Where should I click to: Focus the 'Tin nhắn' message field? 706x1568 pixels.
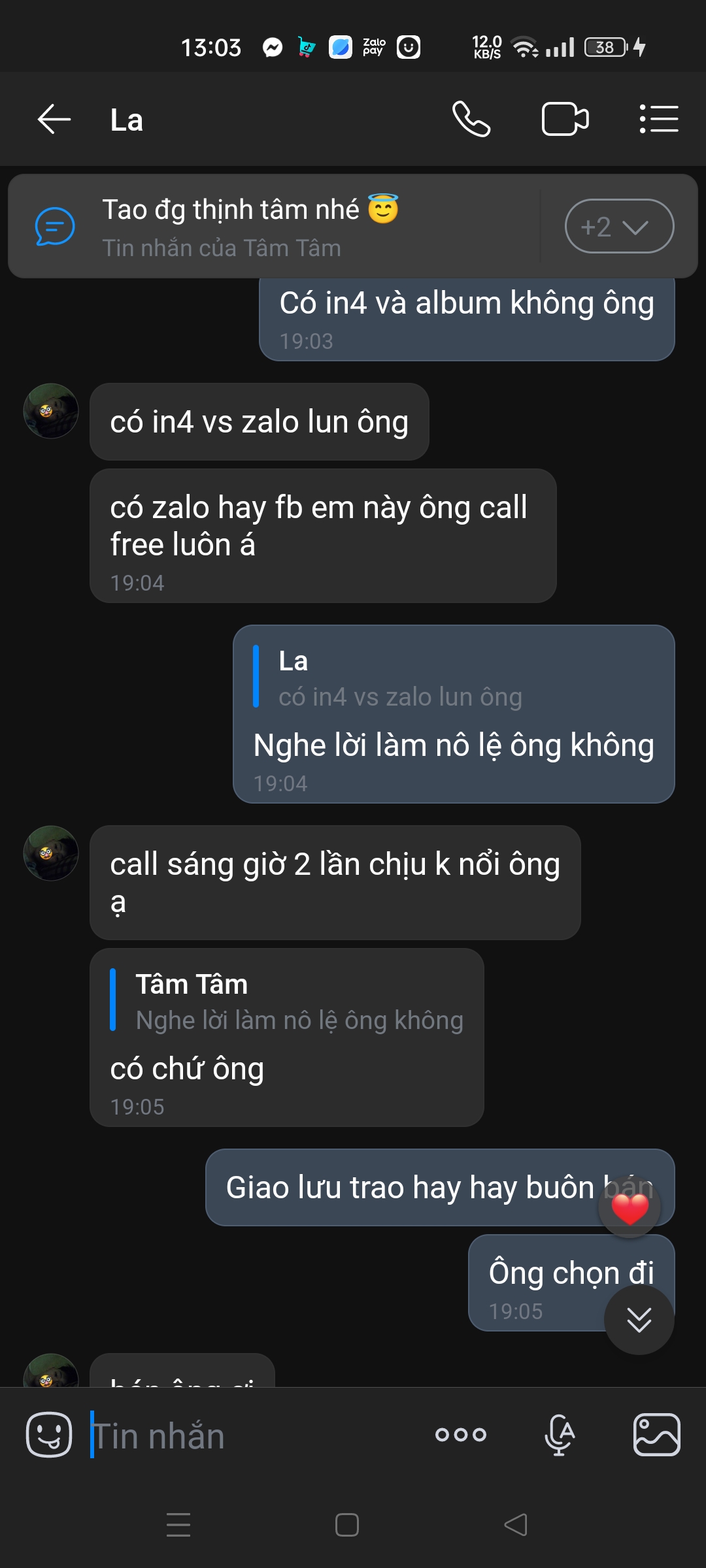click(x=255, y=1436)
